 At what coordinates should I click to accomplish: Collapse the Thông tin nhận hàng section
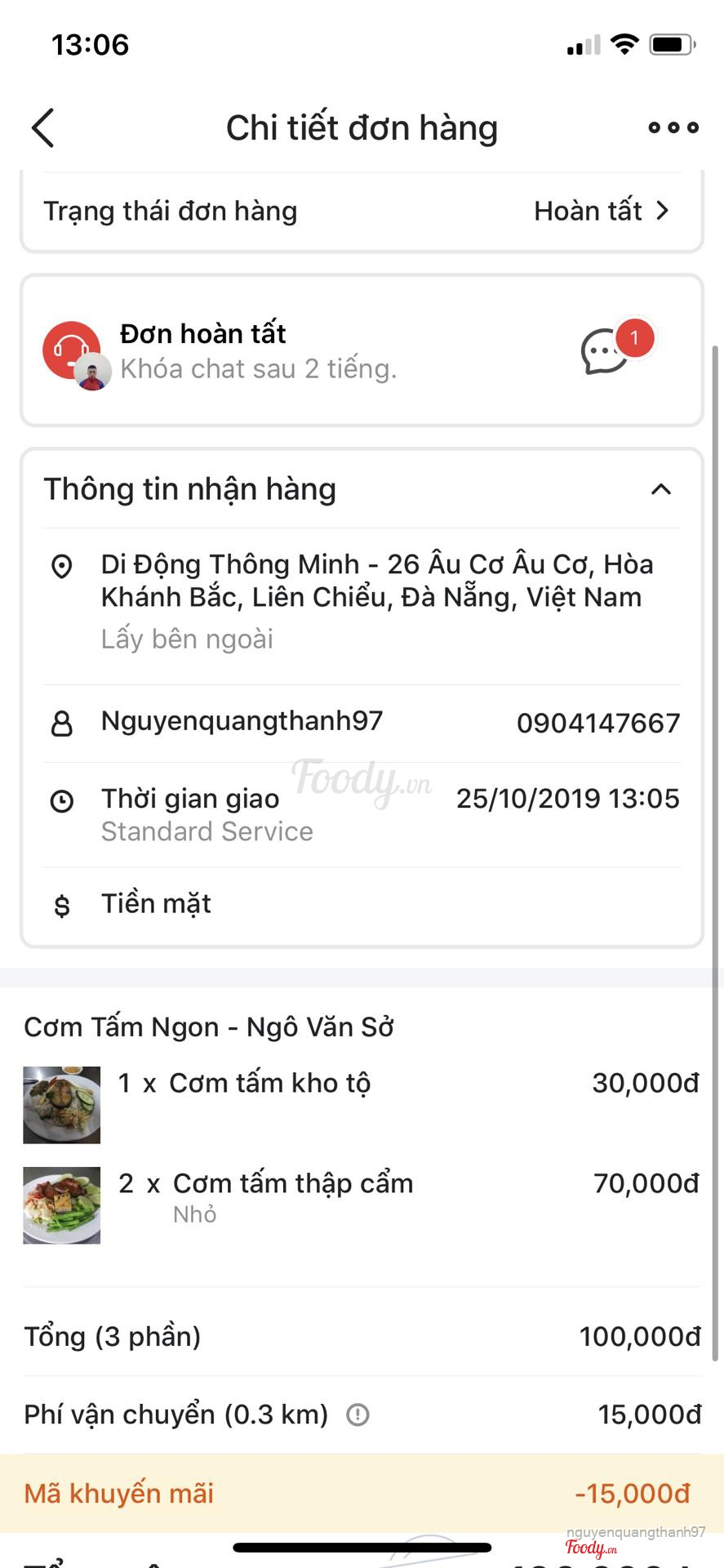pos(660,489)
